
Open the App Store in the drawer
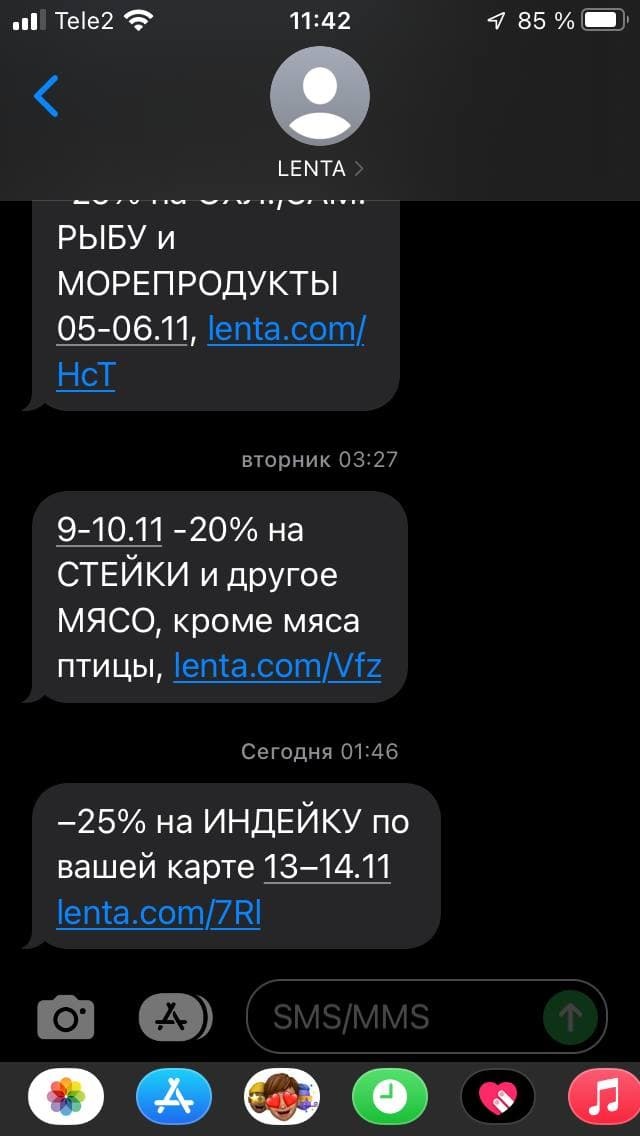[x=174, y=1096]
